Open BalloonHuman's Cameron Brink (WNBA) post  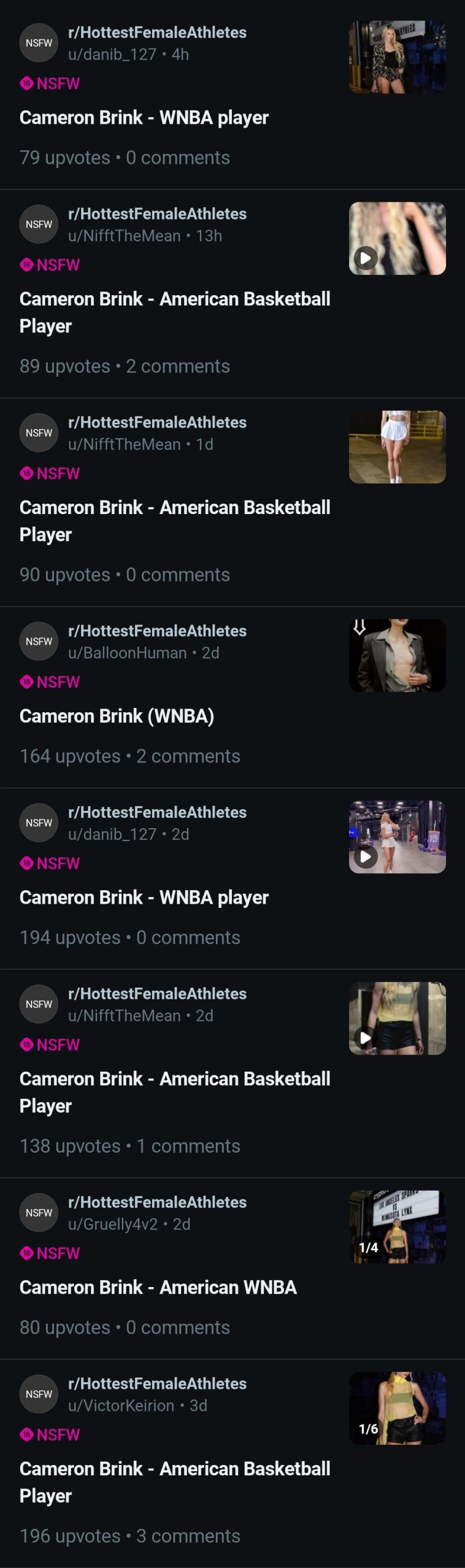click(117, 716)
